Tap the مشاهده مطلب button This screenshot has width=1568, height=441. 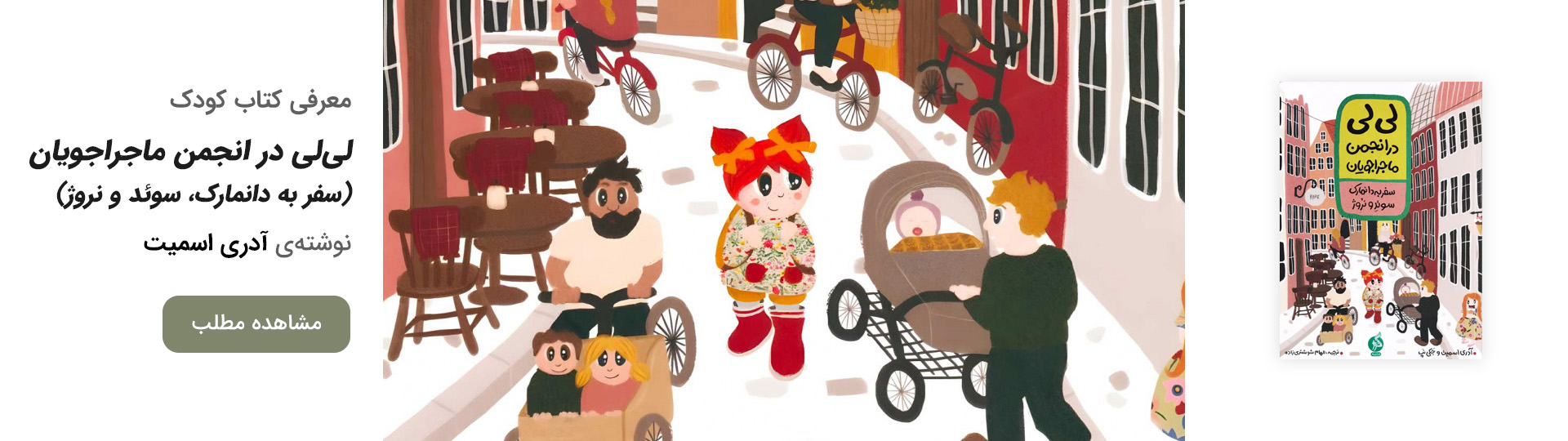pyautogui.click(x=256, y=324)
